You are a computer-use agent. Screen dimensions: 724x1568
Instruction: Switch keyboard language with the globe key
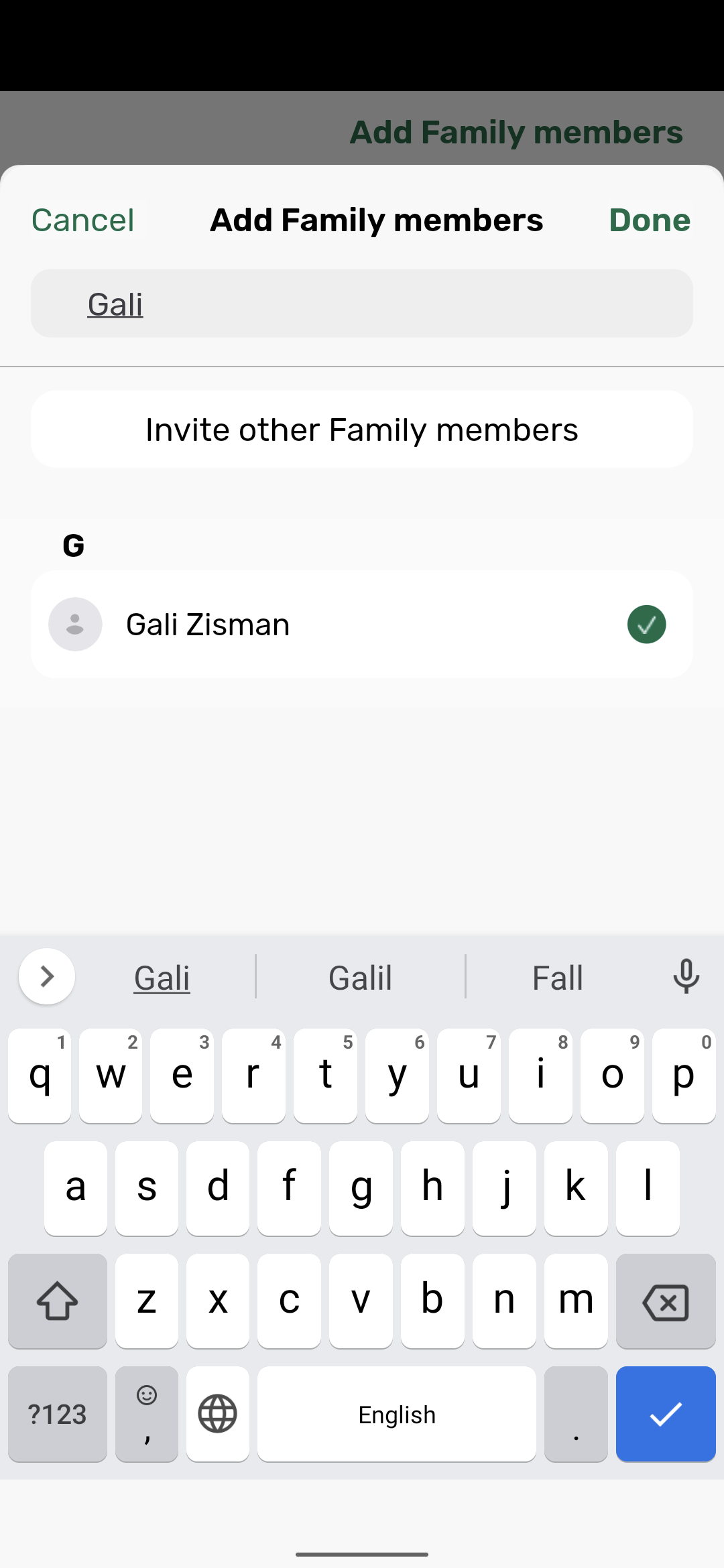point(218,1414)
